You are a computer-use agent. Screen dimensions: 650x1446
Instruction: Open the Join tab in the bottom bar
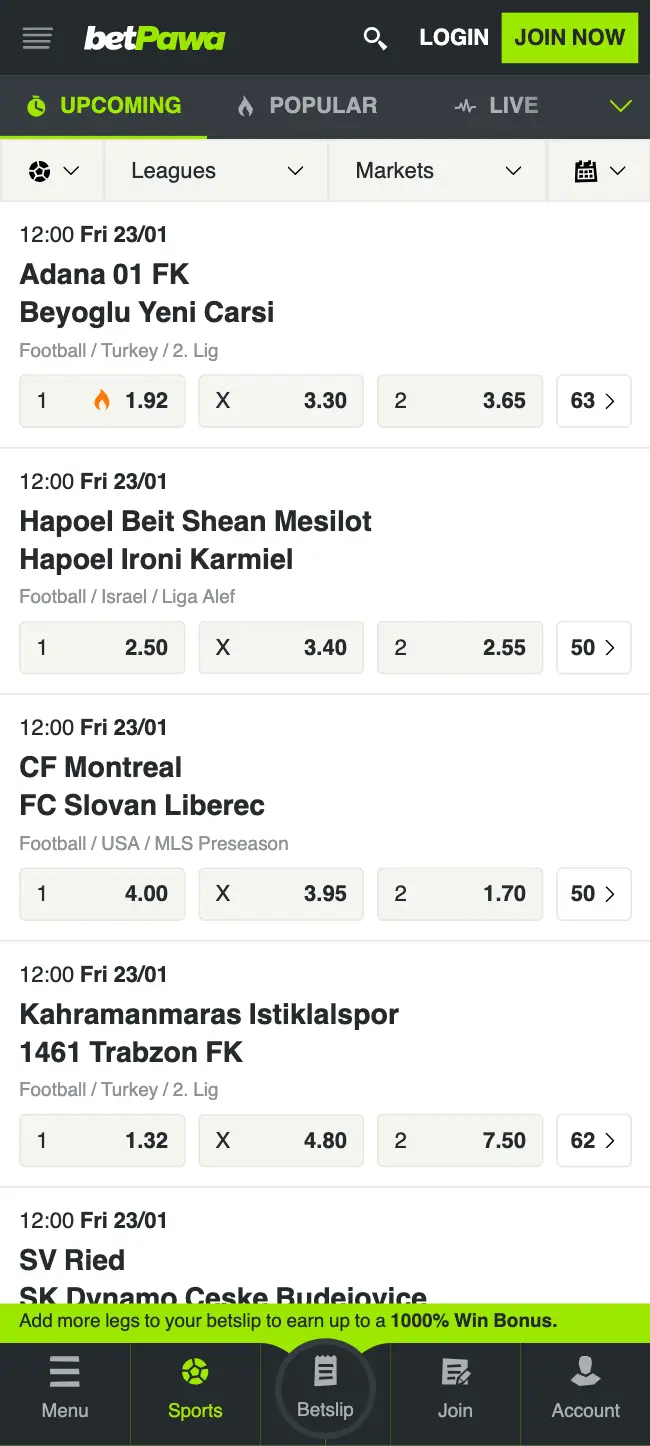point(455,1388)
